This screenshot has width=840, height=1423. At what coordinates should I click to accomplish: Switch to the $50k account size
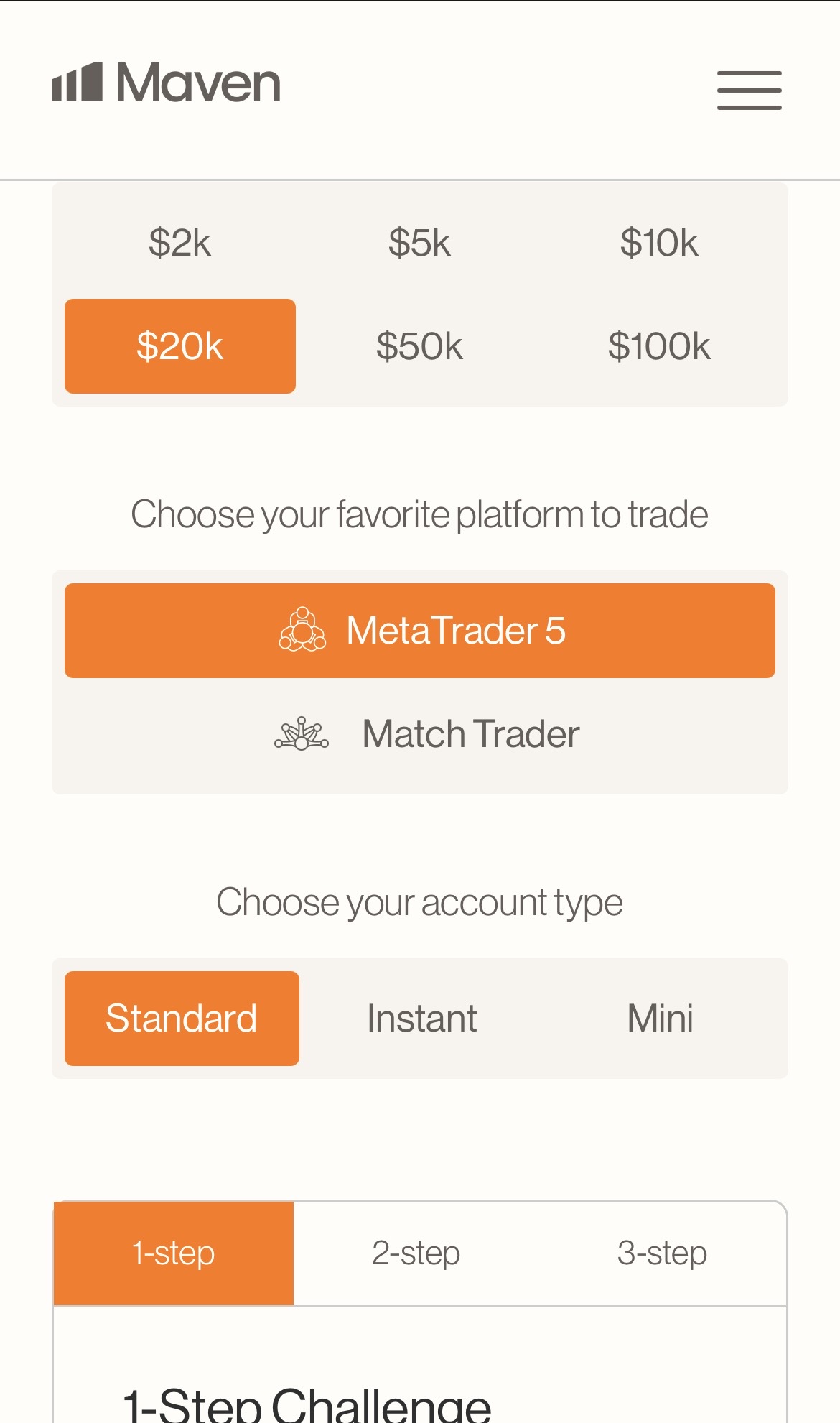click(x=419, y=346)
